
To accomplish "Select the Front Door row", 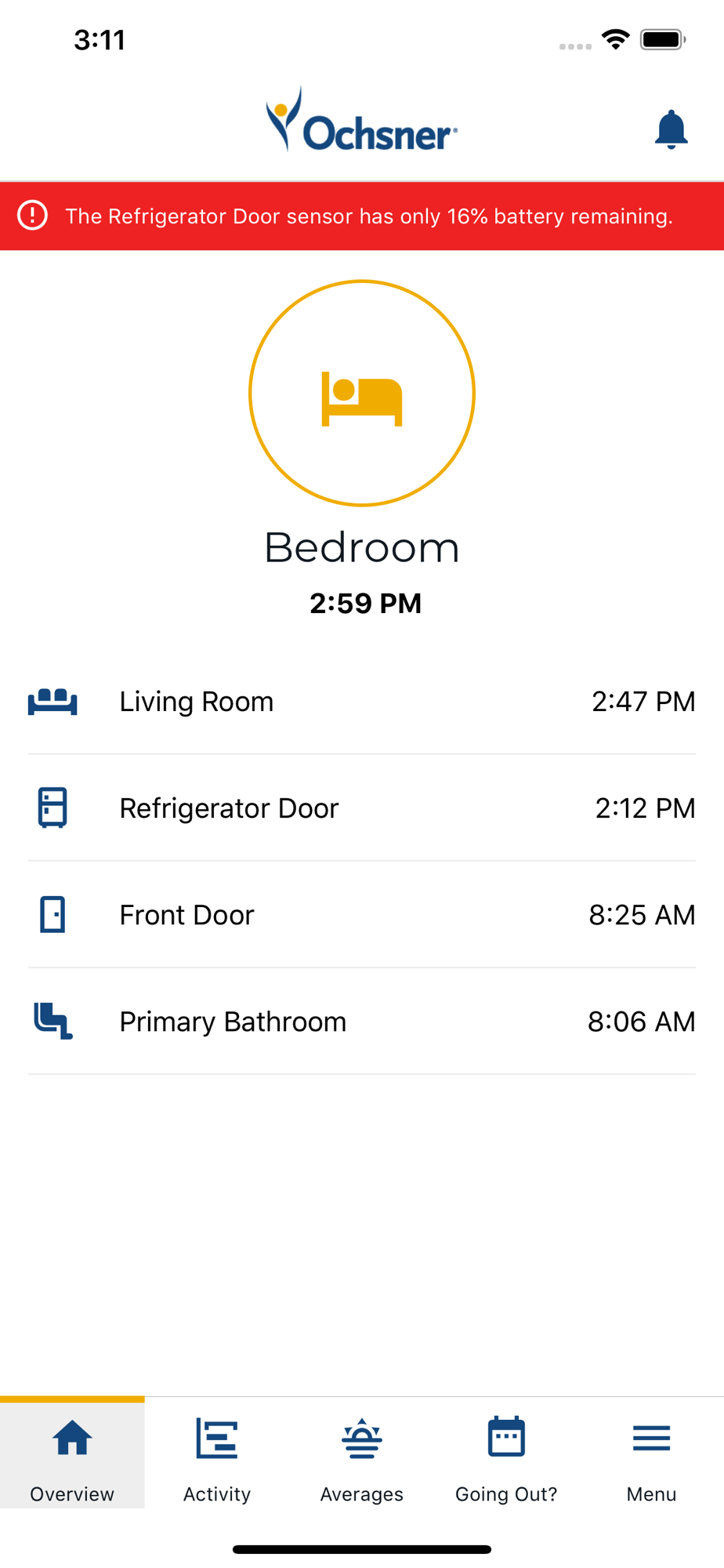I will tap(362, 915).
